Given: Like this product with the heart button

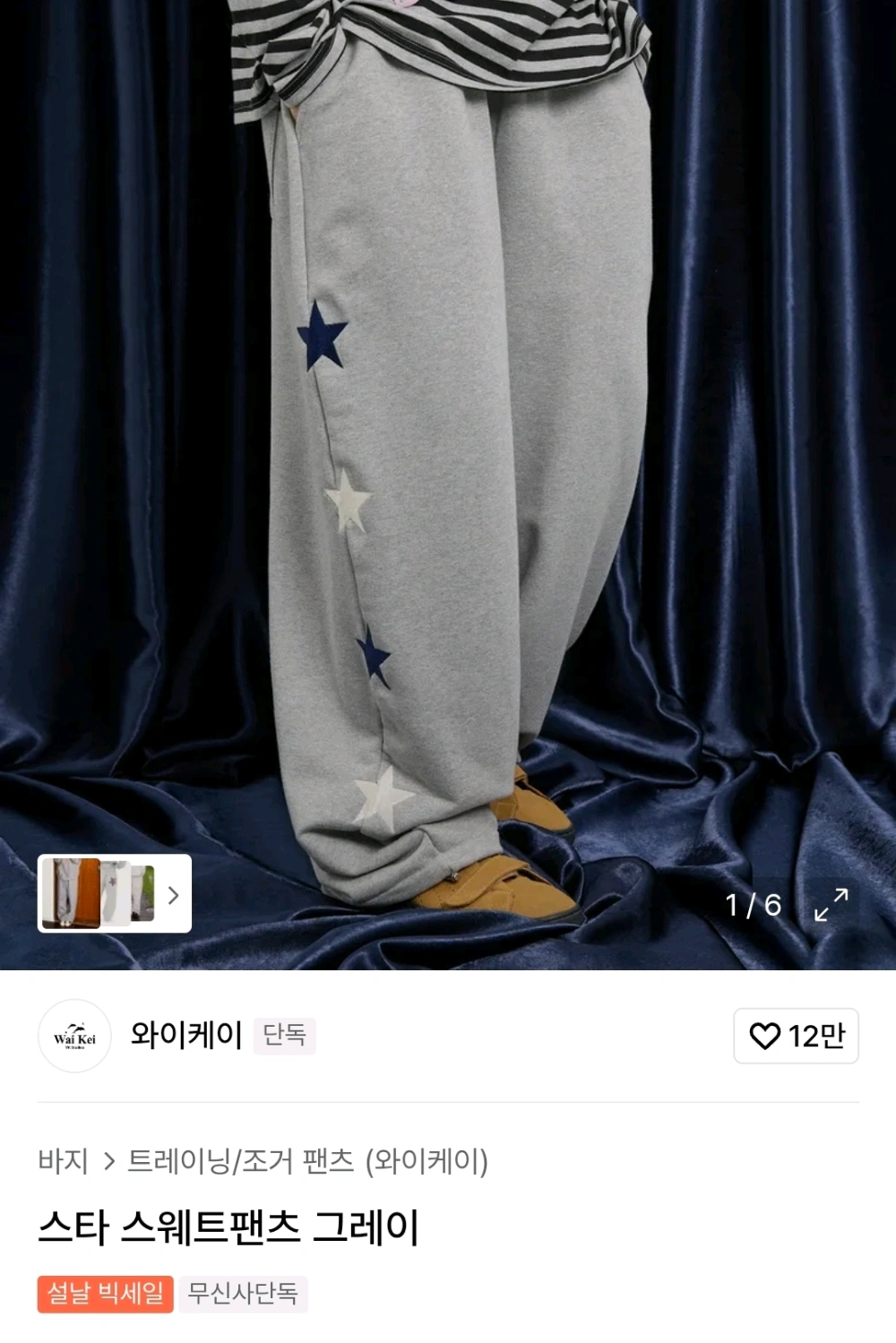Looking at the screenshot, I should coord(796,1036).
